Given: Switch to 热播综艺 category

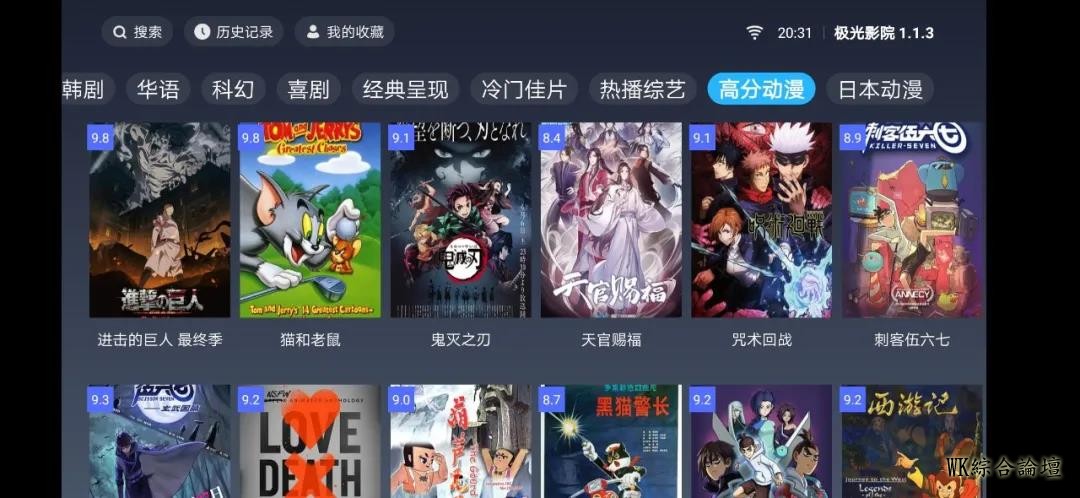Looking at the screenshot, I should point(642,89).
